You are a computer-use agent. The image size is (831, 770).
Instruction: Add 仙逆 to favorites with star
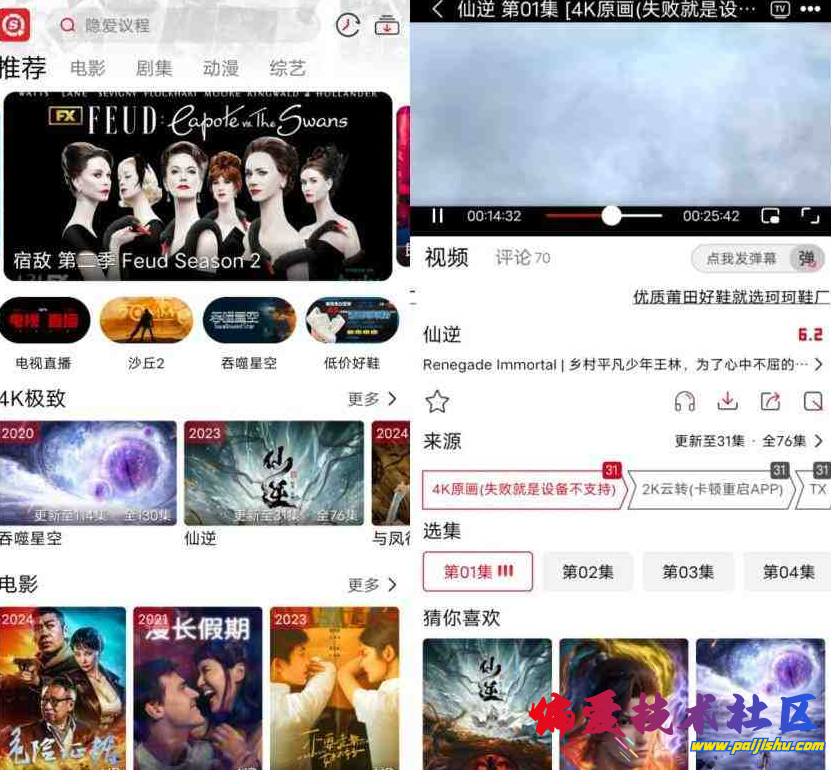(x=437, y=402)
